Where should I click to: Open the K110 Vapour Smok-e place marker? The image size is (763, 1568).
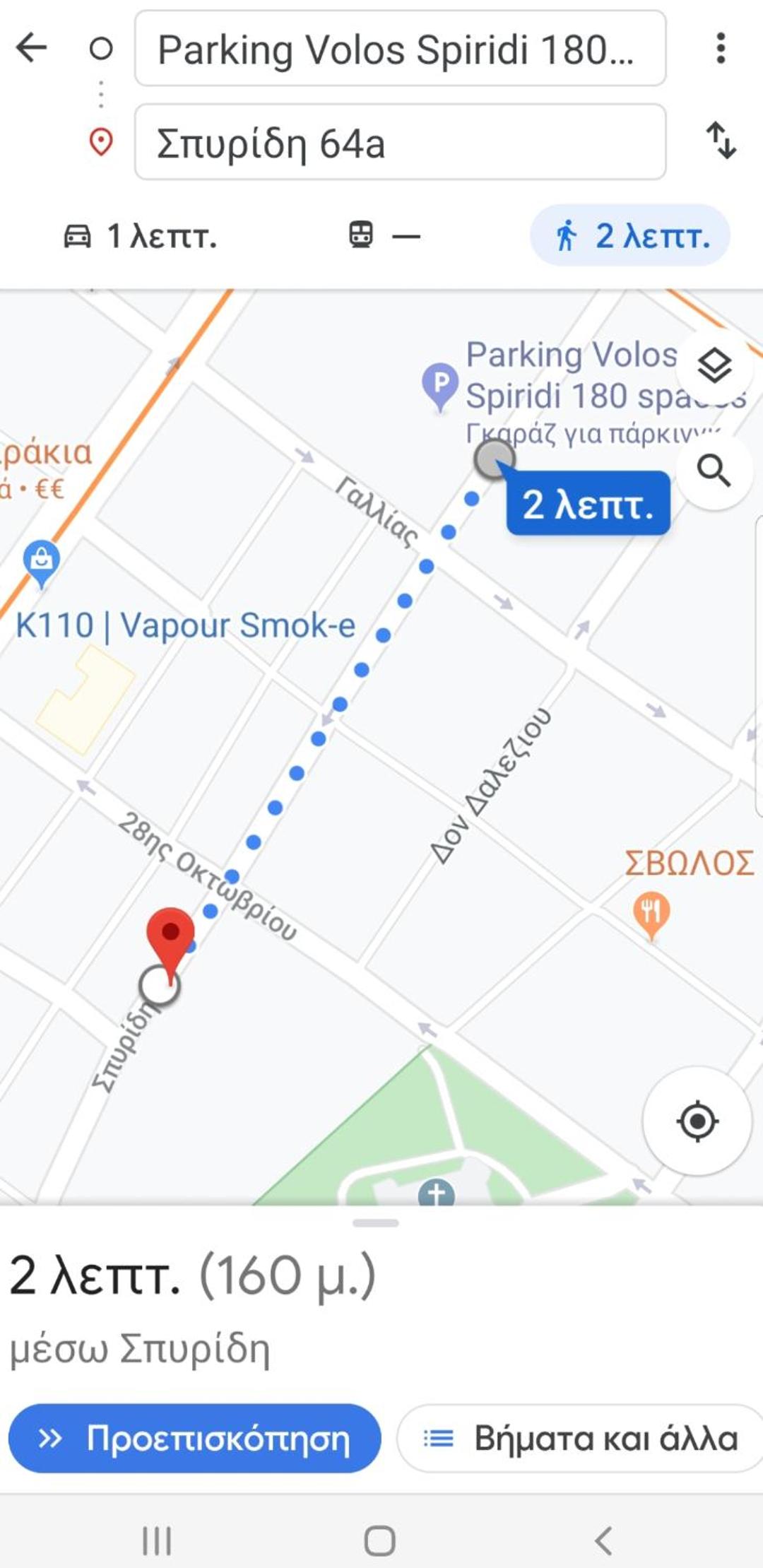point(41,563)
